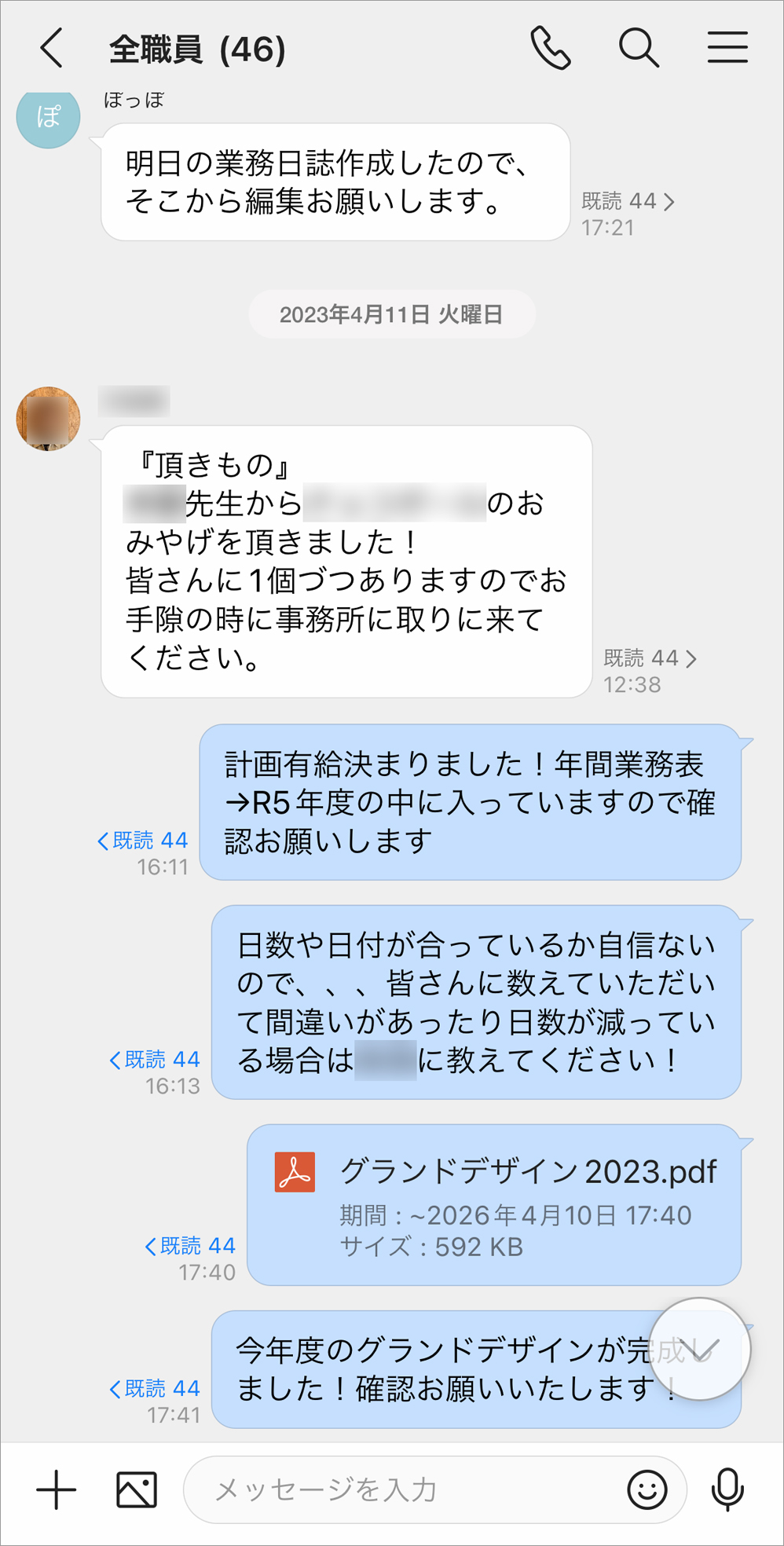Viewport: 784px width, 1546px height.
Task: Open the emoji and sticker picker
Action: coord(647,1489)
